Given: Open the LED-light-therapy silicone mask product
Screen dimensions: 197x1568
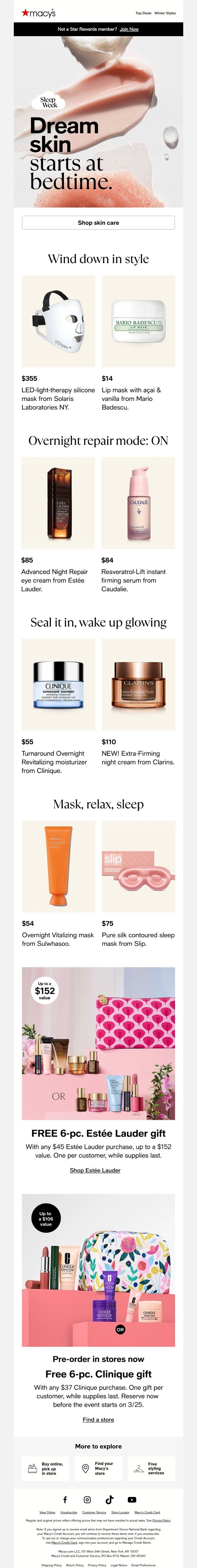Looking at the screenshot, I should pyautogui.click(x=58, y=321).
